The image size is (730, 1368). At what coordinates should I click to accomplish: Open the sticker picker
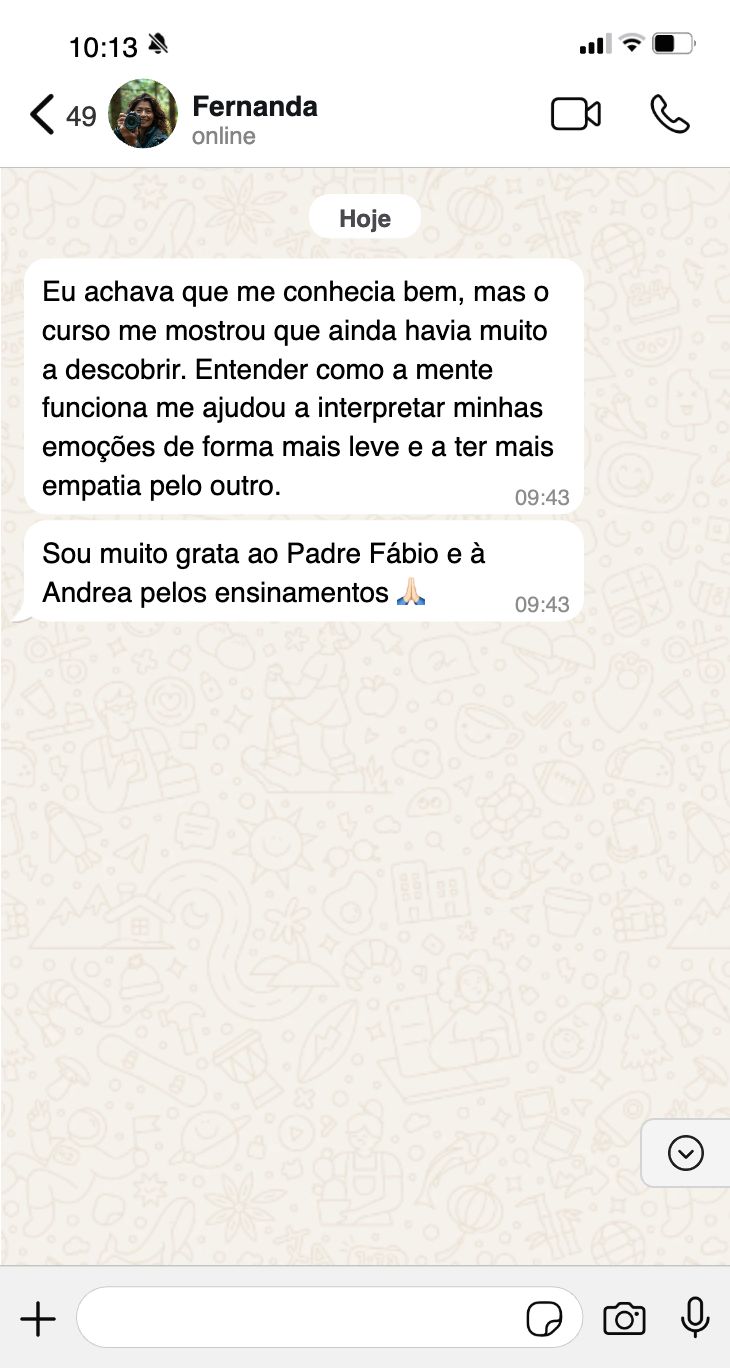pos(544,1320)
